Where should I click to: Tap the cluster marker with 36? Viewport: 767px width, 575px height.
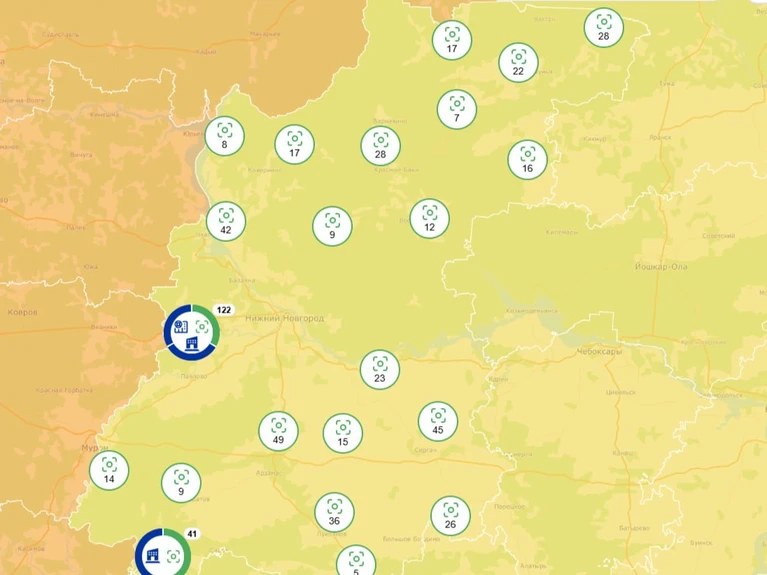tap(334, 511)
